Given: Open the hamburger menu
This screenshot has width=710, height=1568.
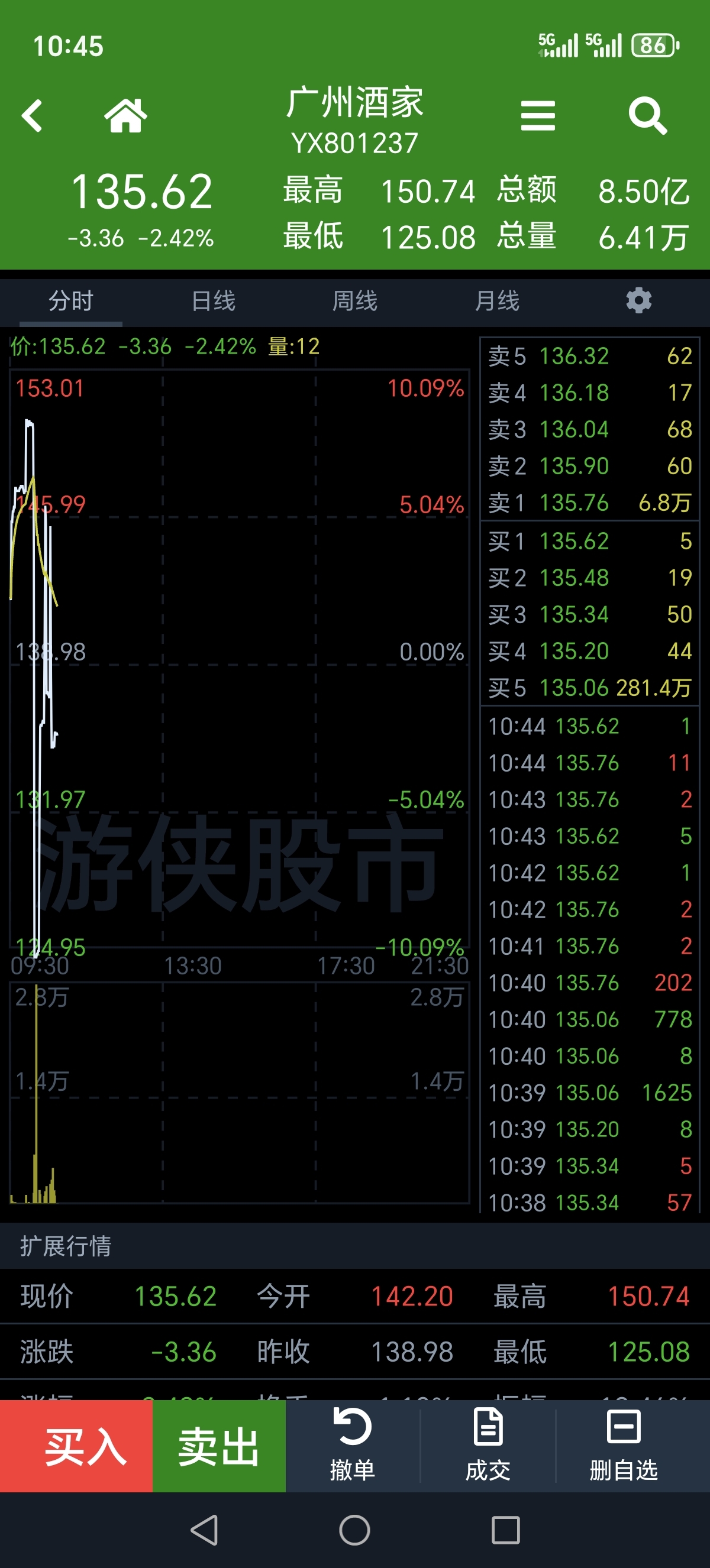Looking at the screenshot, I should [538, 116].
